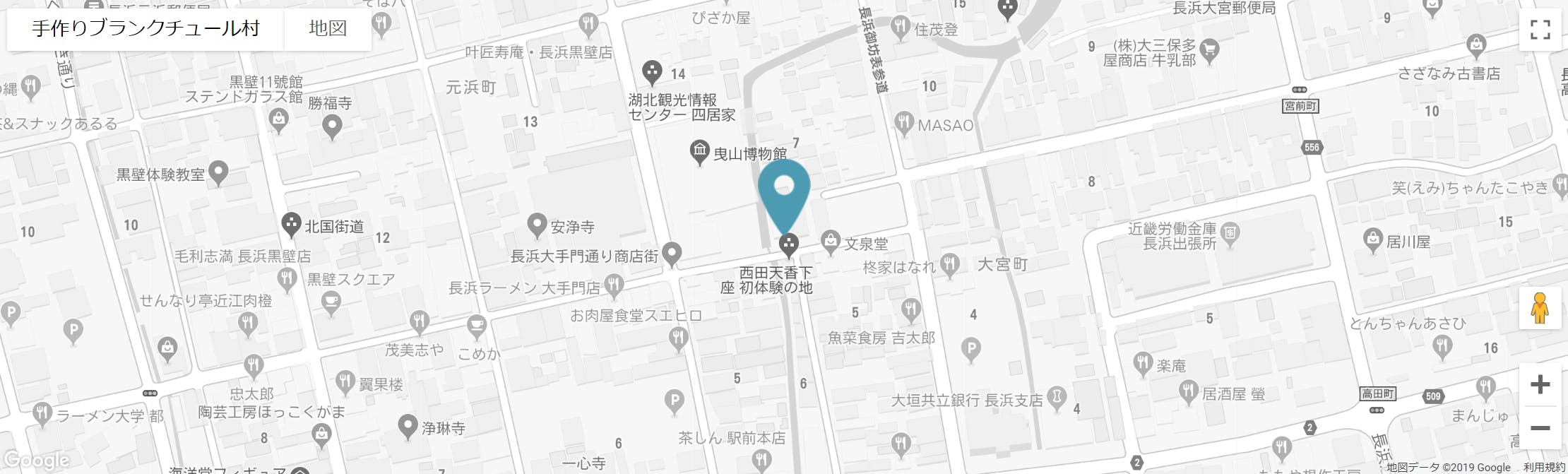Tap the 北国街道 place marker

pos(291,225)
